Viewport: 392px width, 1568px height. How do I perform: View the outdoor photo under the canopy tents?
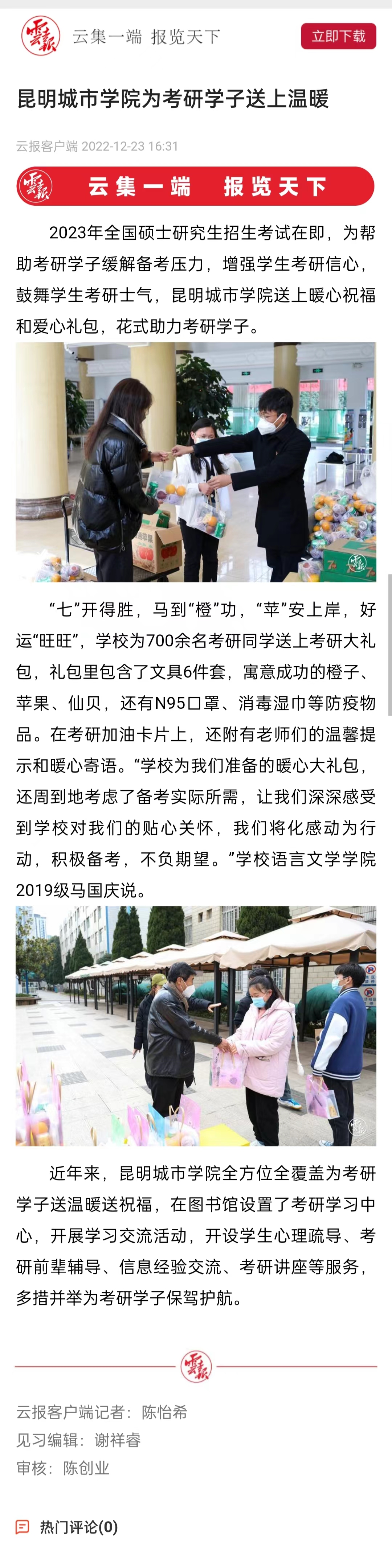tap(195, 1026)
